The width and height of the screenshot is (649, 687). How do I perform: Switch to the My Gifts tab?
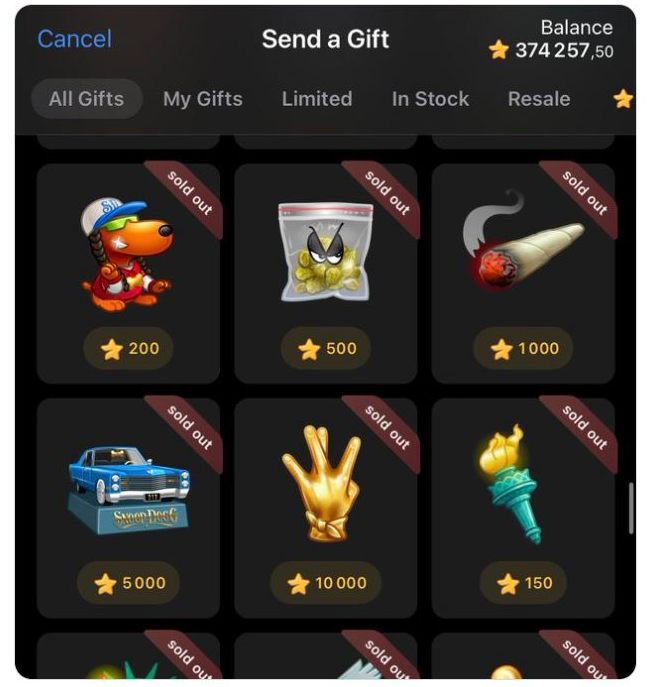pyautogui.click(x=203, y=99)
